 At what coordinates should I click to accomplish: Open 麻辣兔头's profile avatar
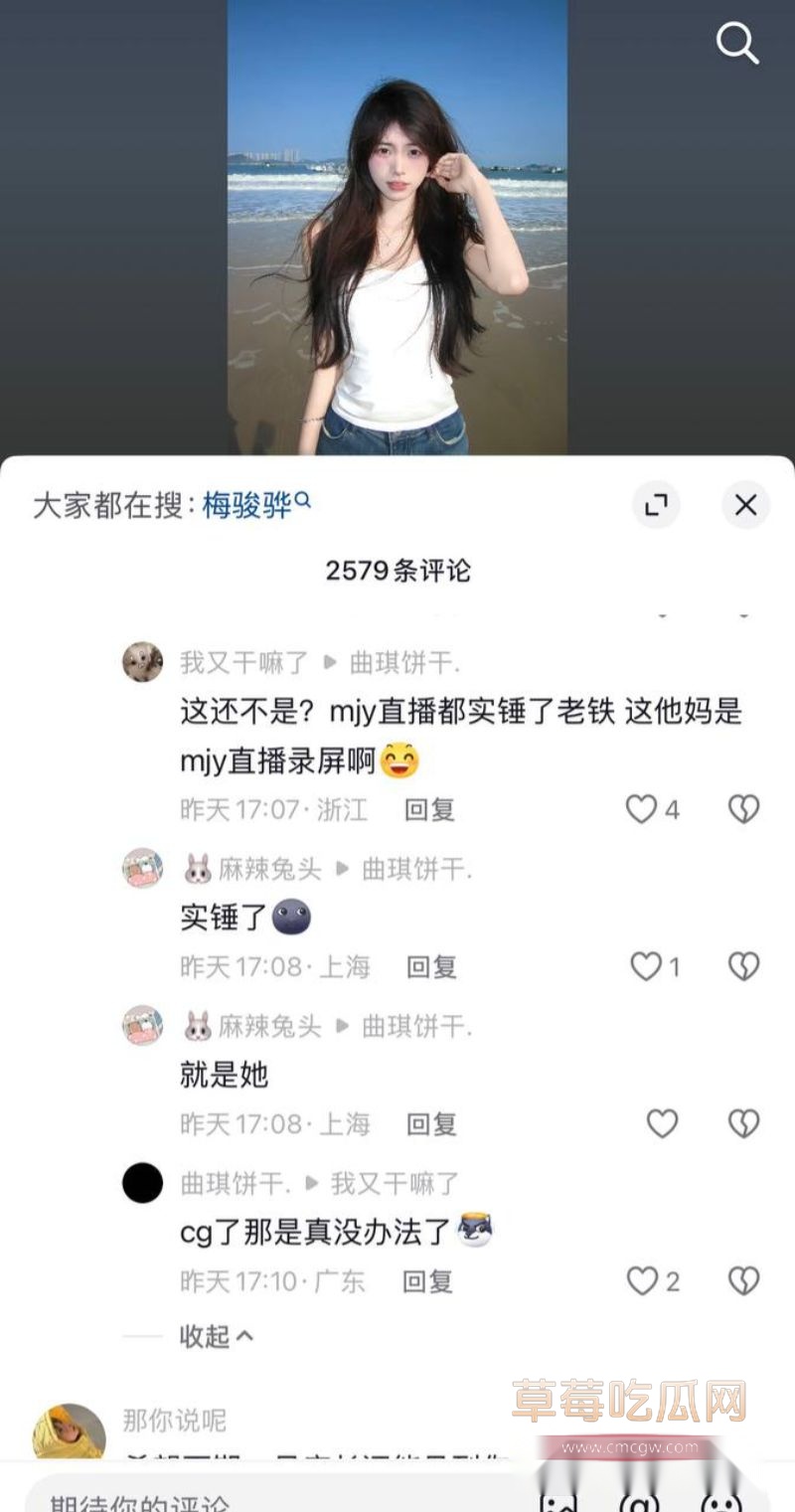coord(142,869)
